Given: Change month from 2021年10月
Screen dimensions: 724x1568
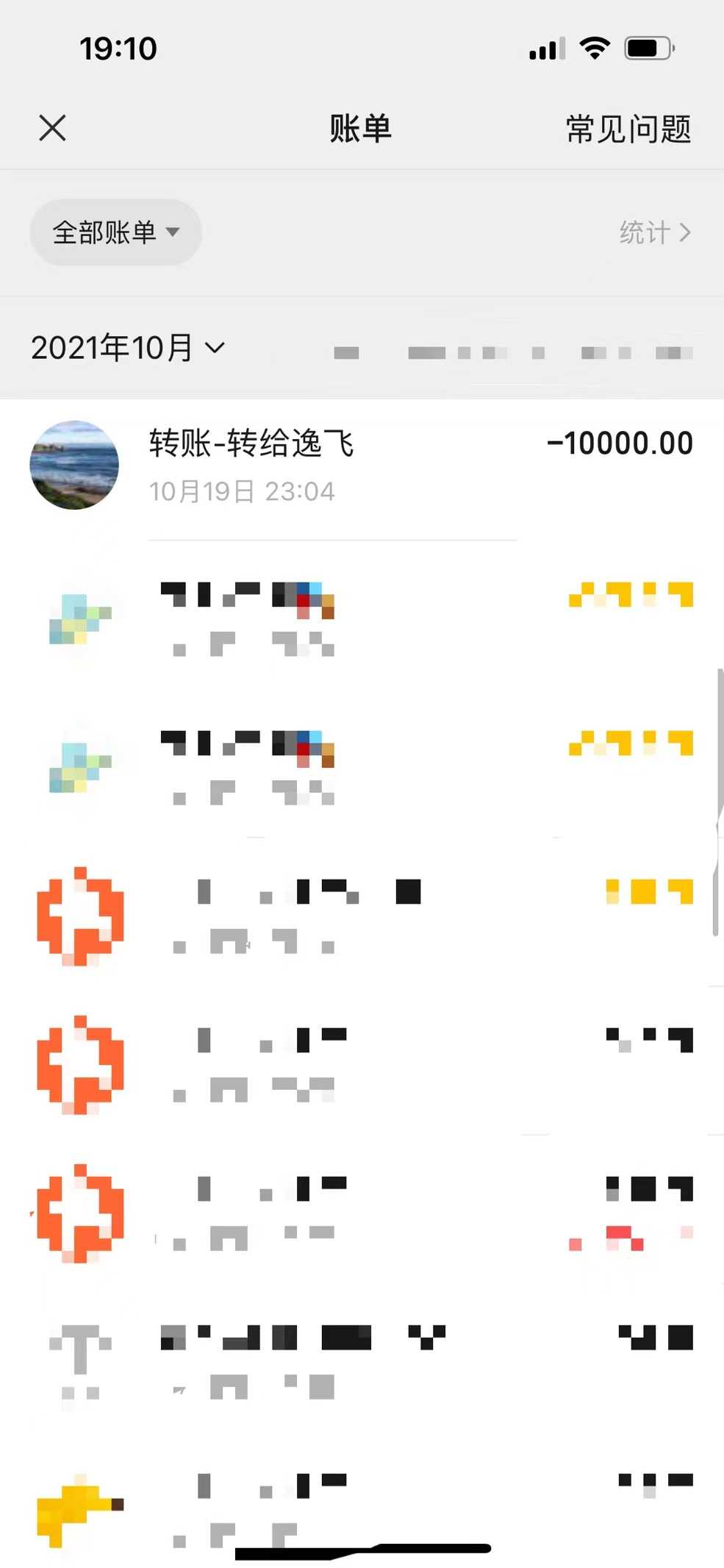Looking at the screenshot, I should (x=128, y=348).
